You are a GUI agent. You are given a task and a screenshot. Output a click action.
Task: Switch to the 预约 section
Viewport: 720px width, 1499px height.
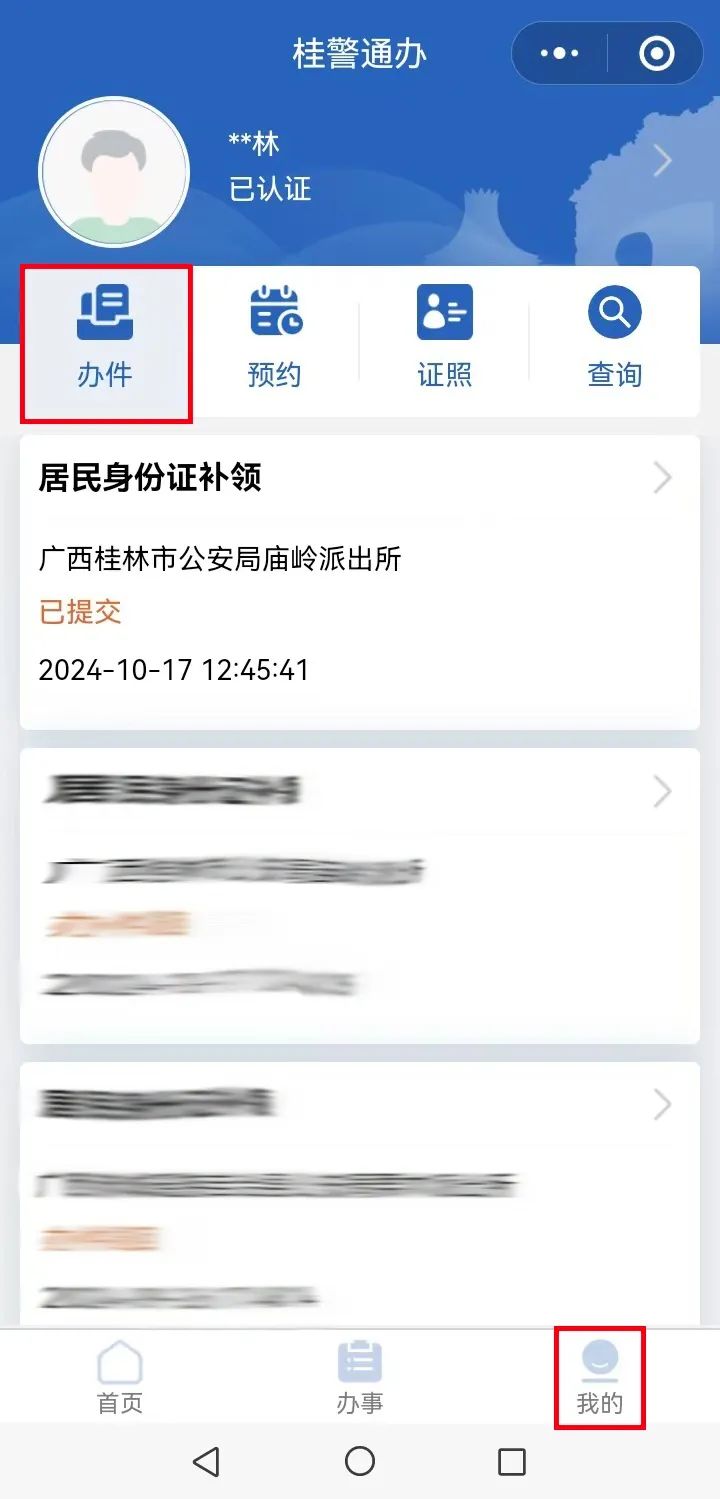pyautogui.click(x=275, y=340)
